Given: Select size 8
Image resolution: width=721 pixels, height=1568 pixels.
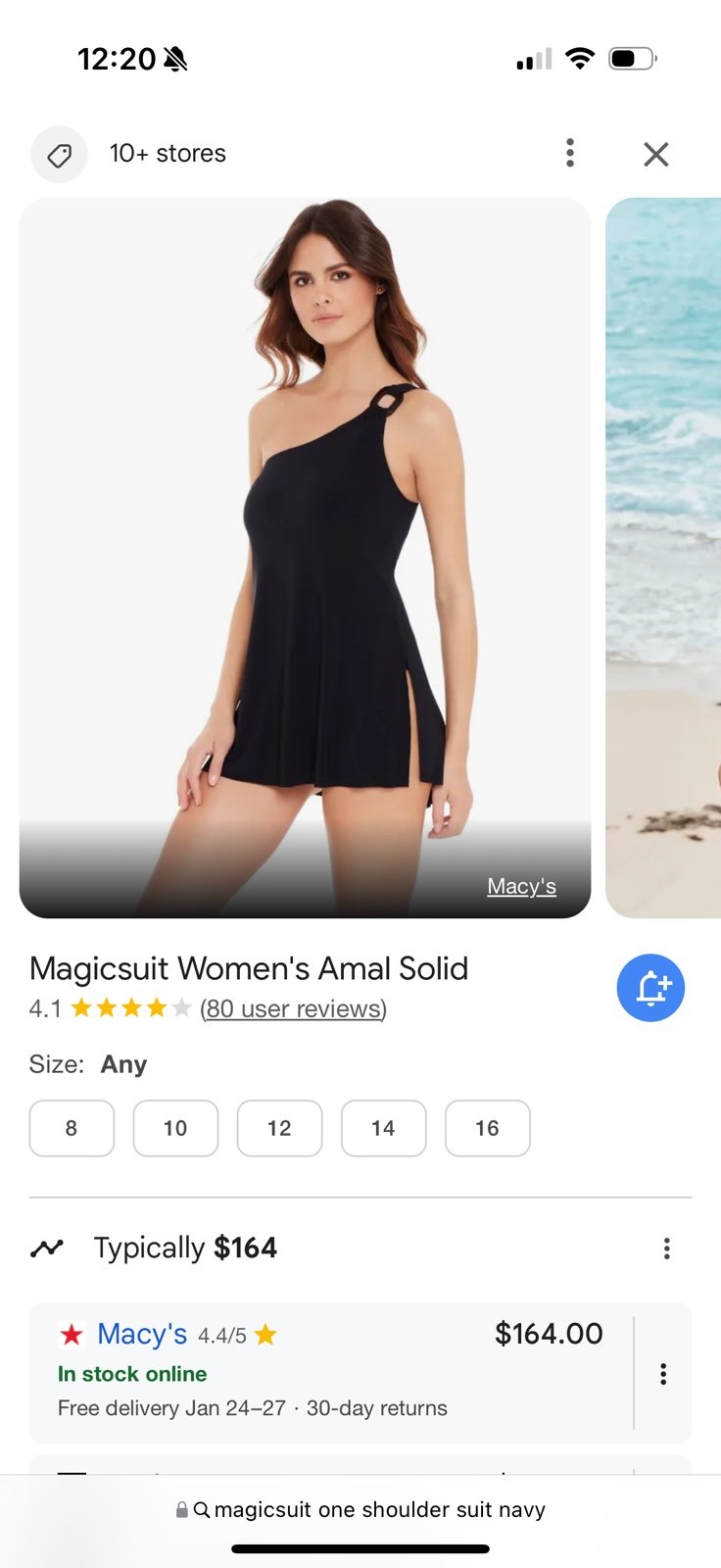Looking at the screenshot, I should click(72, 1128).
